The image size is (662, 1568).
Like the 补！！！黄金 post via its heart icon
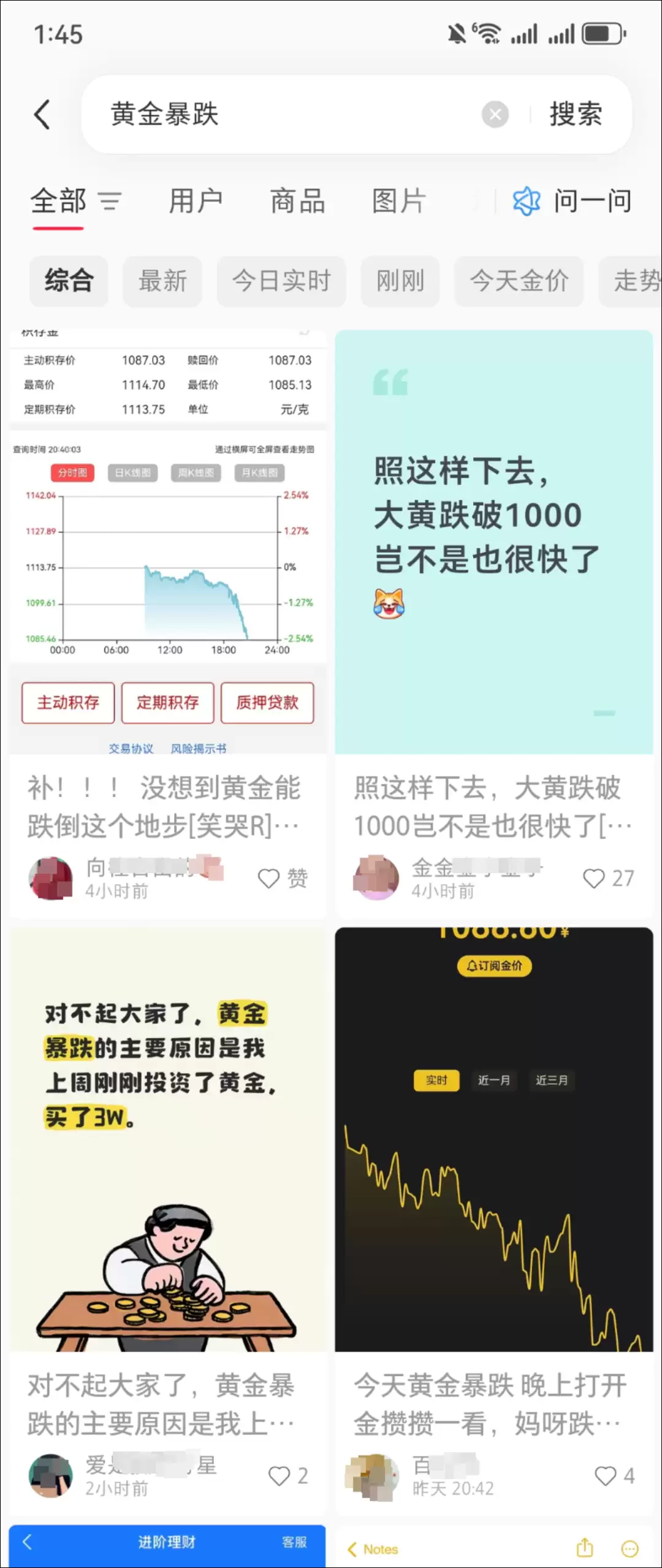268,878
